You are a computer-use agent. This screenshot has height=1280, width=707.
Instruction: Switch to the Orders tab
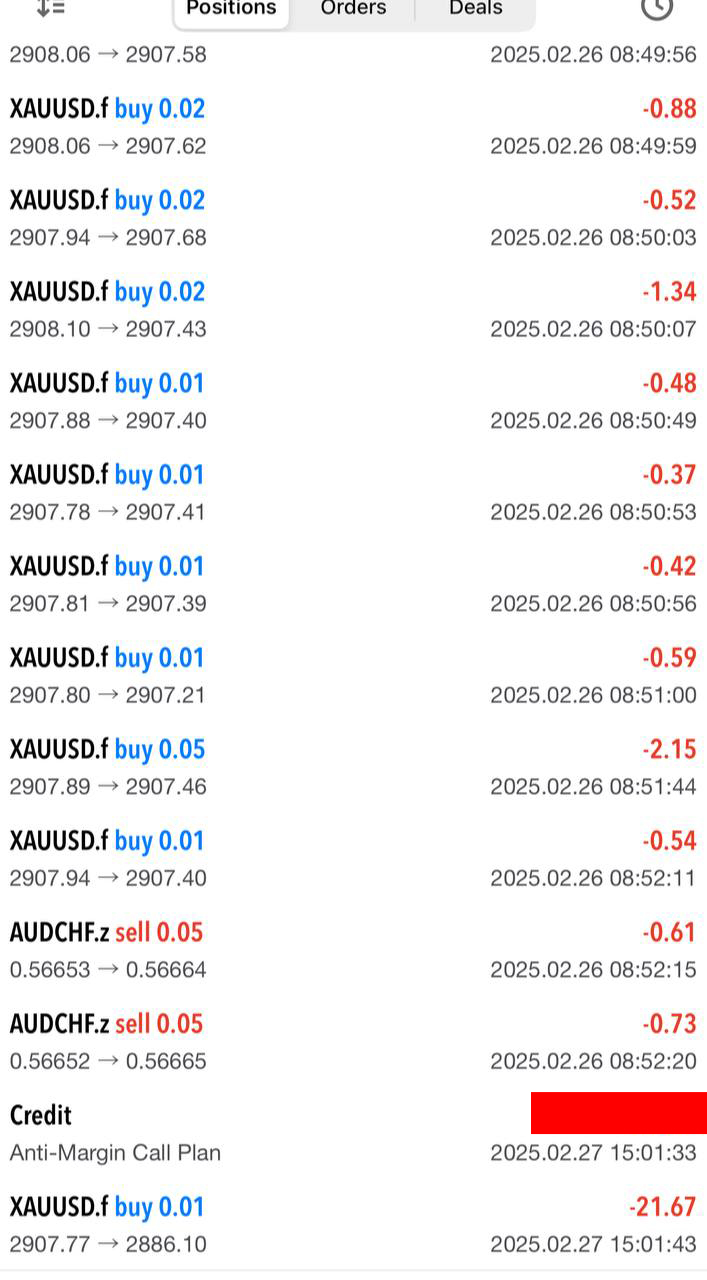click(x=353, y=10)
